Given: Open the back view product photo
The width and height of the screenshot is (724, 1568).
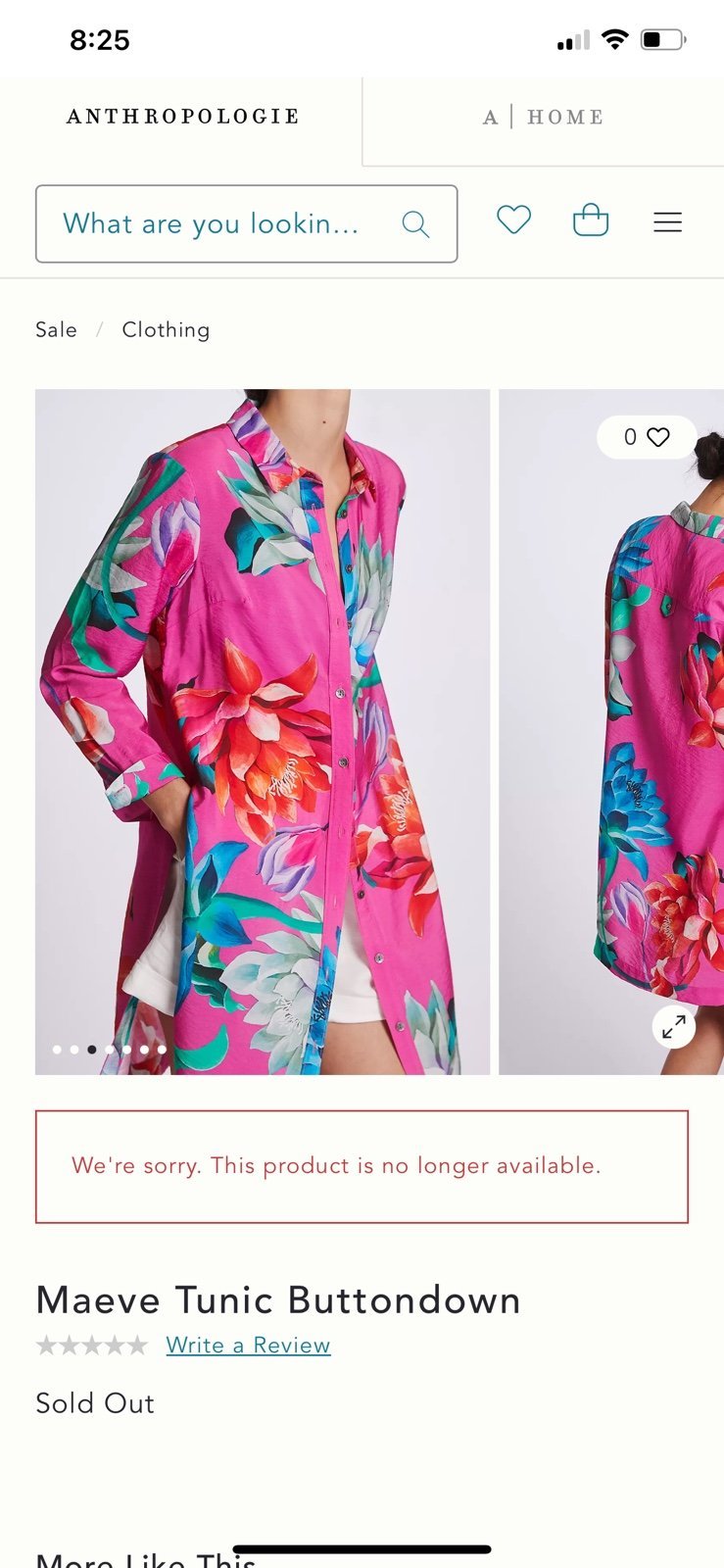Looking at the screenshot, I should click(x=611, y=732).
